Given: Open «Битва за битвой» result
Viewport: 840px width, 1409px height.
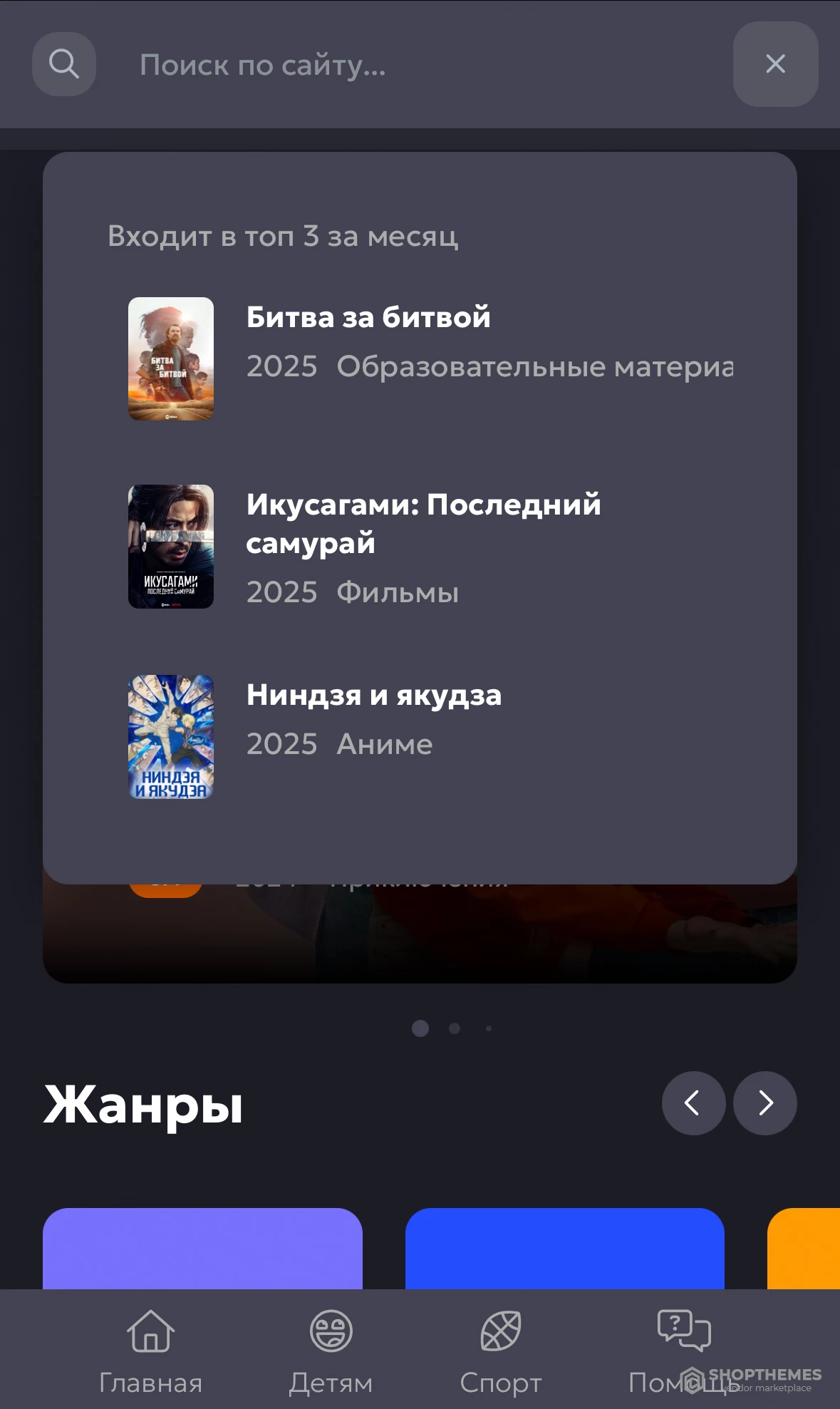Looking at the screenshot, I should (368, 318).
